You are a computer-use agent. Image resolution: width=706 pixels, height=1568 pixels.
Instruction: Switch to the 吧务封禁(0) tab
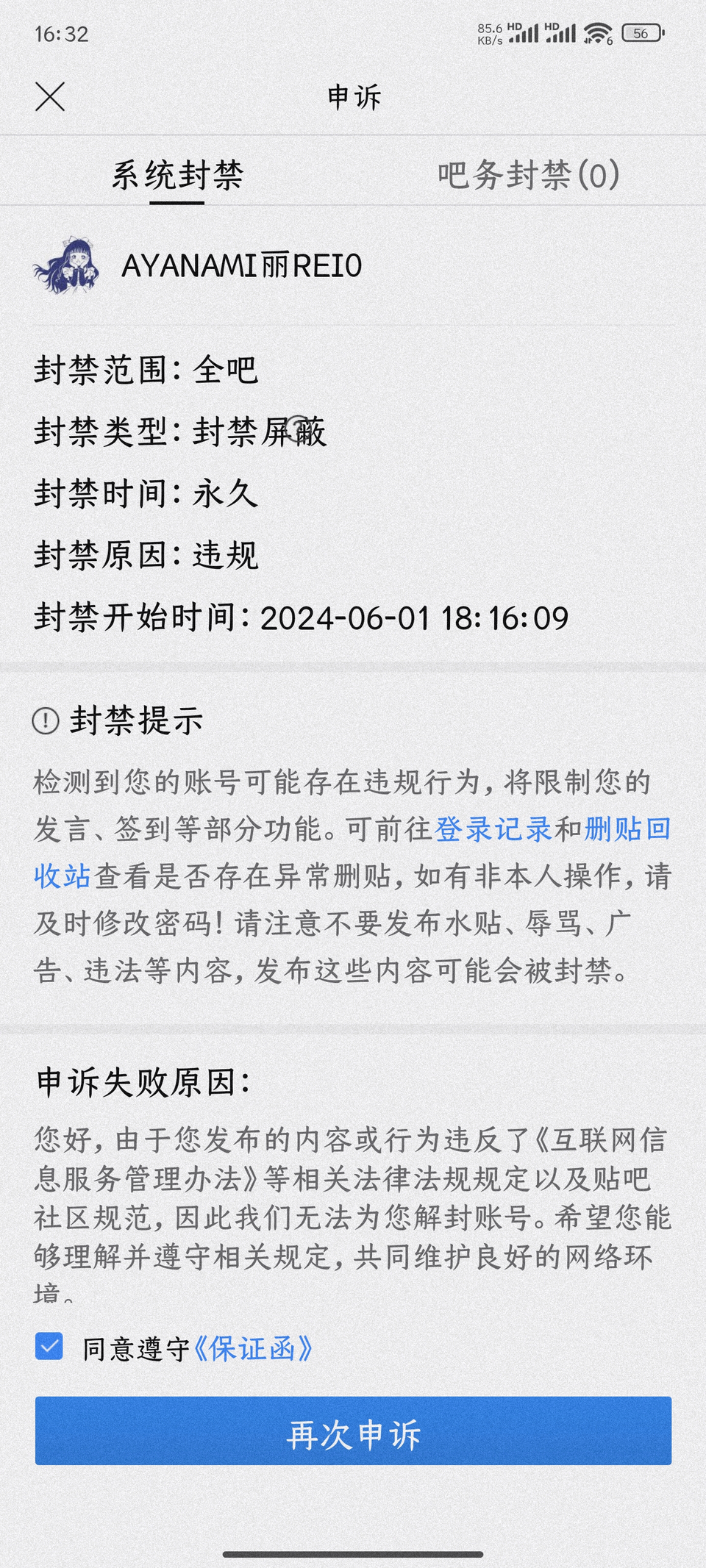tap(528, 175)
